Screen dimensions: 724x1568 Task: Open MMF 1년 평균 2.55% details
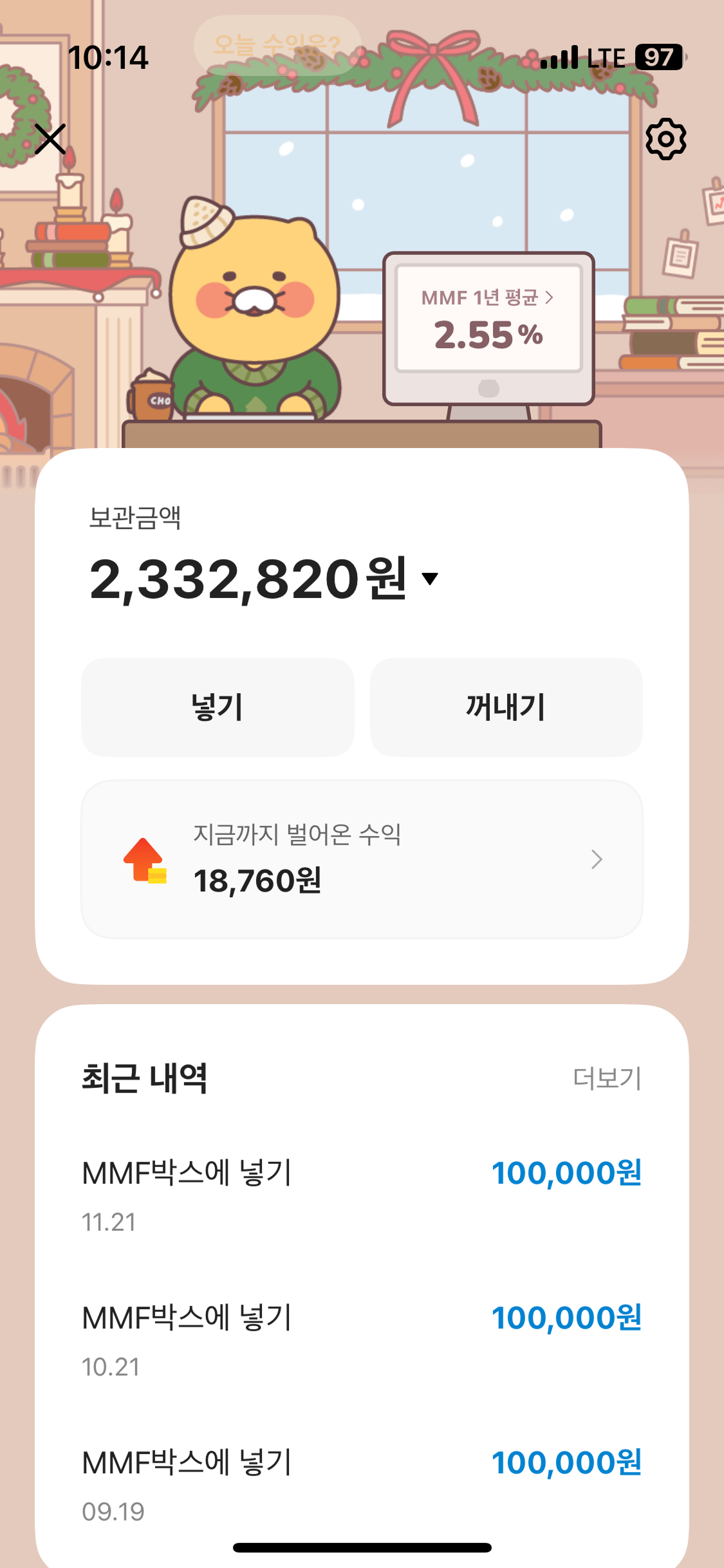[488, 320]
